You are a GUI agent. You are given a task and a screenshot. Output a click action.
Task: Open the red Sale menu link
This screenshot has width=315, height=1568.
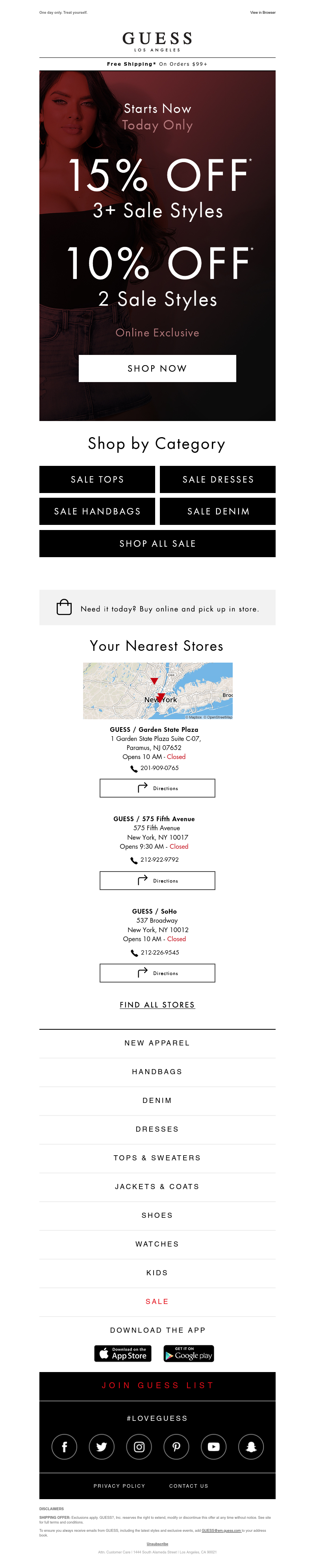[157, 1301]
